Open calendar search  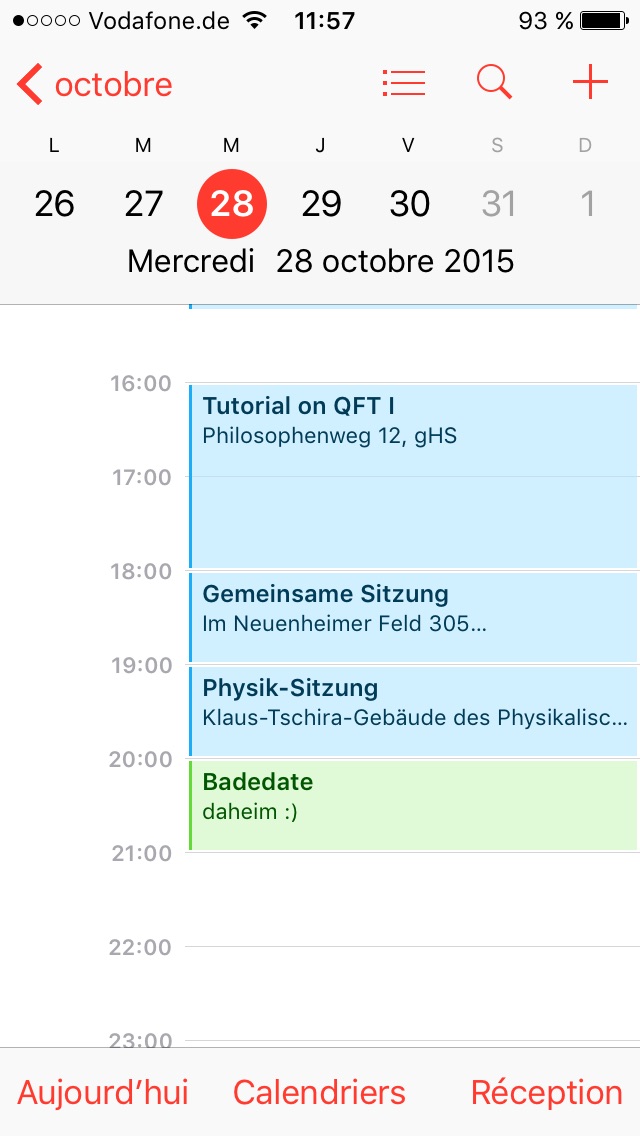(494, 83)
